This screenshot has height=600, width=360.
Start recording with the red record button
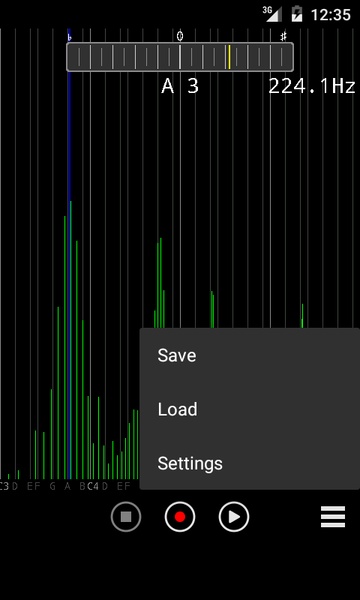(180, 517)
